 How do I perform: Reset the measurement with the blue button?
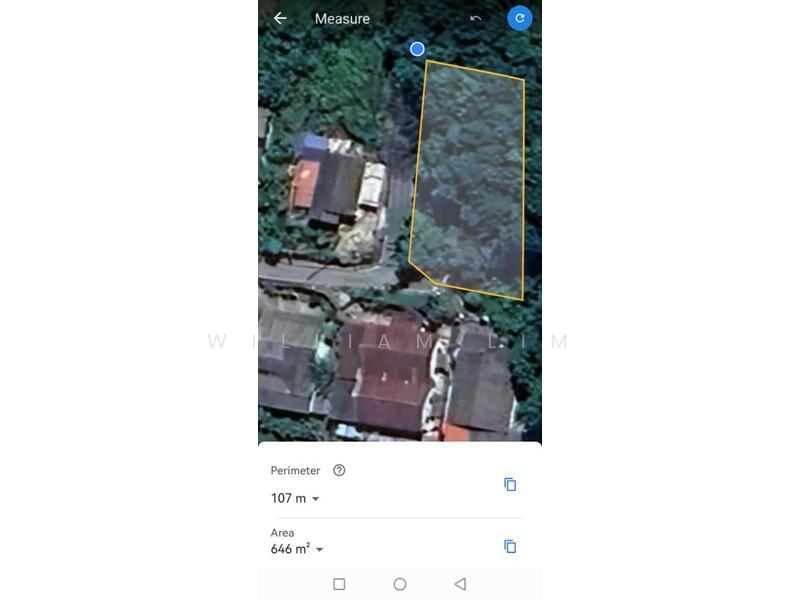pyautogui.click(x=519, y=18)
